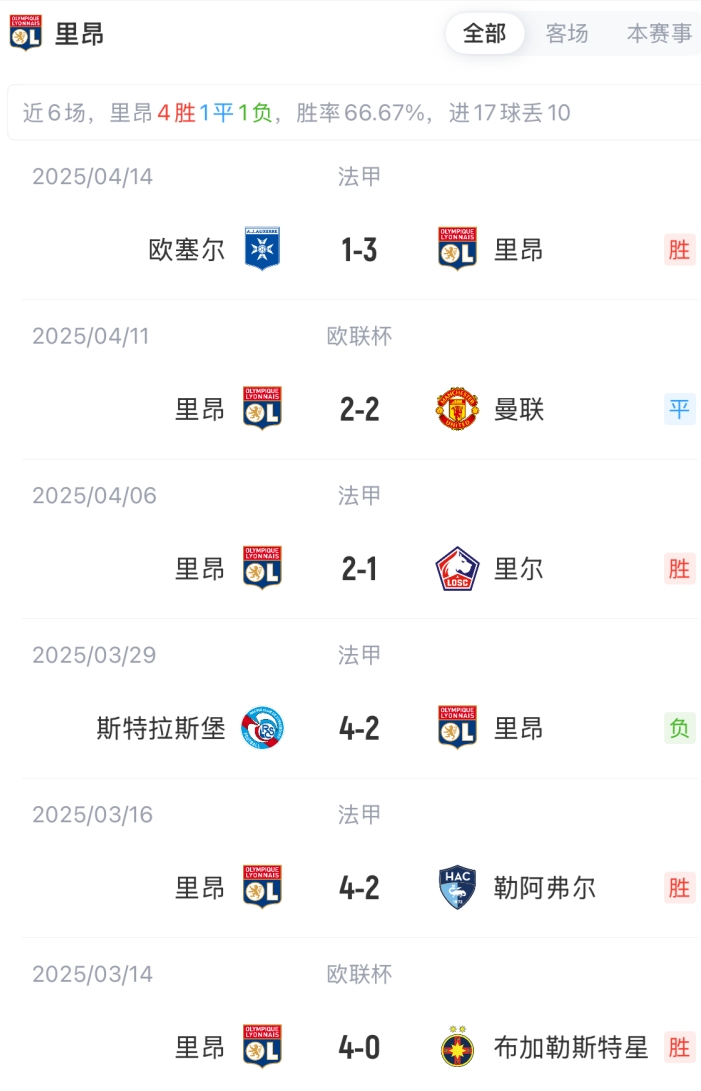Switch to the 本赛事 tab

(659, 34)
